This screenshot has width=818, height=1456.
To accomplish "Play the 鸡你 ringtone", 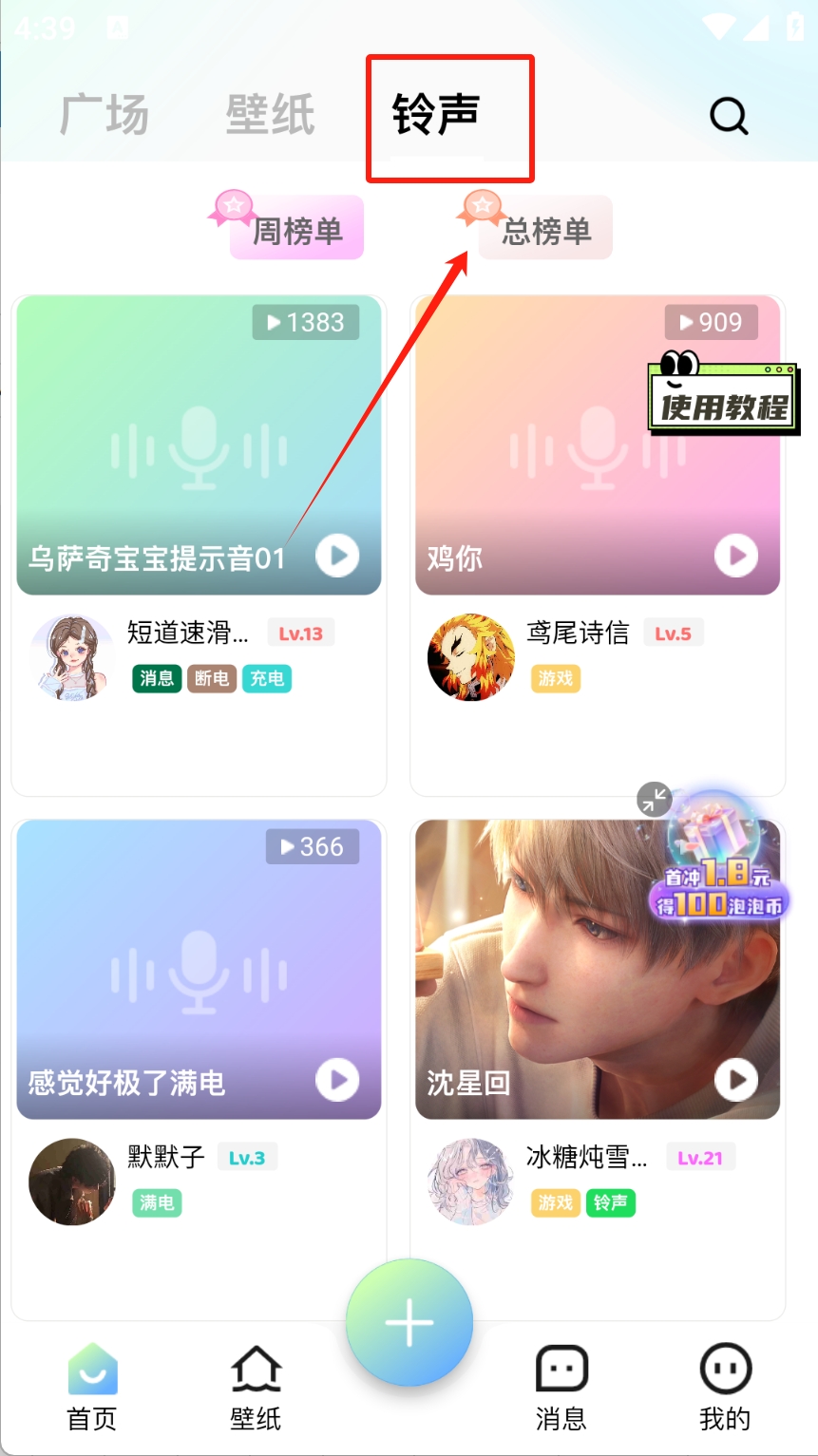I will tap(736, 556).
